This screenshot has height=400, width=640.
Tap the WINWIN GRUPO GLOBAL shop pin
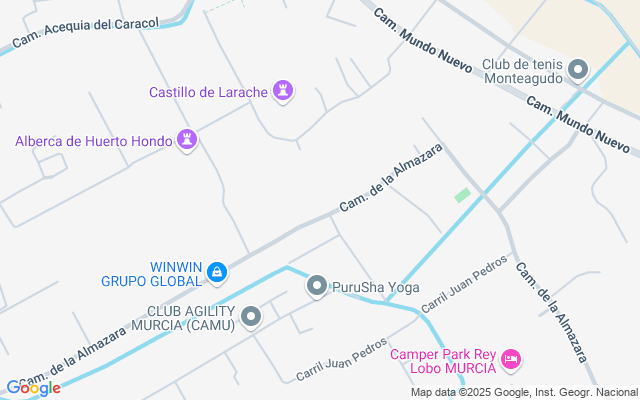(x=216, y=271)
